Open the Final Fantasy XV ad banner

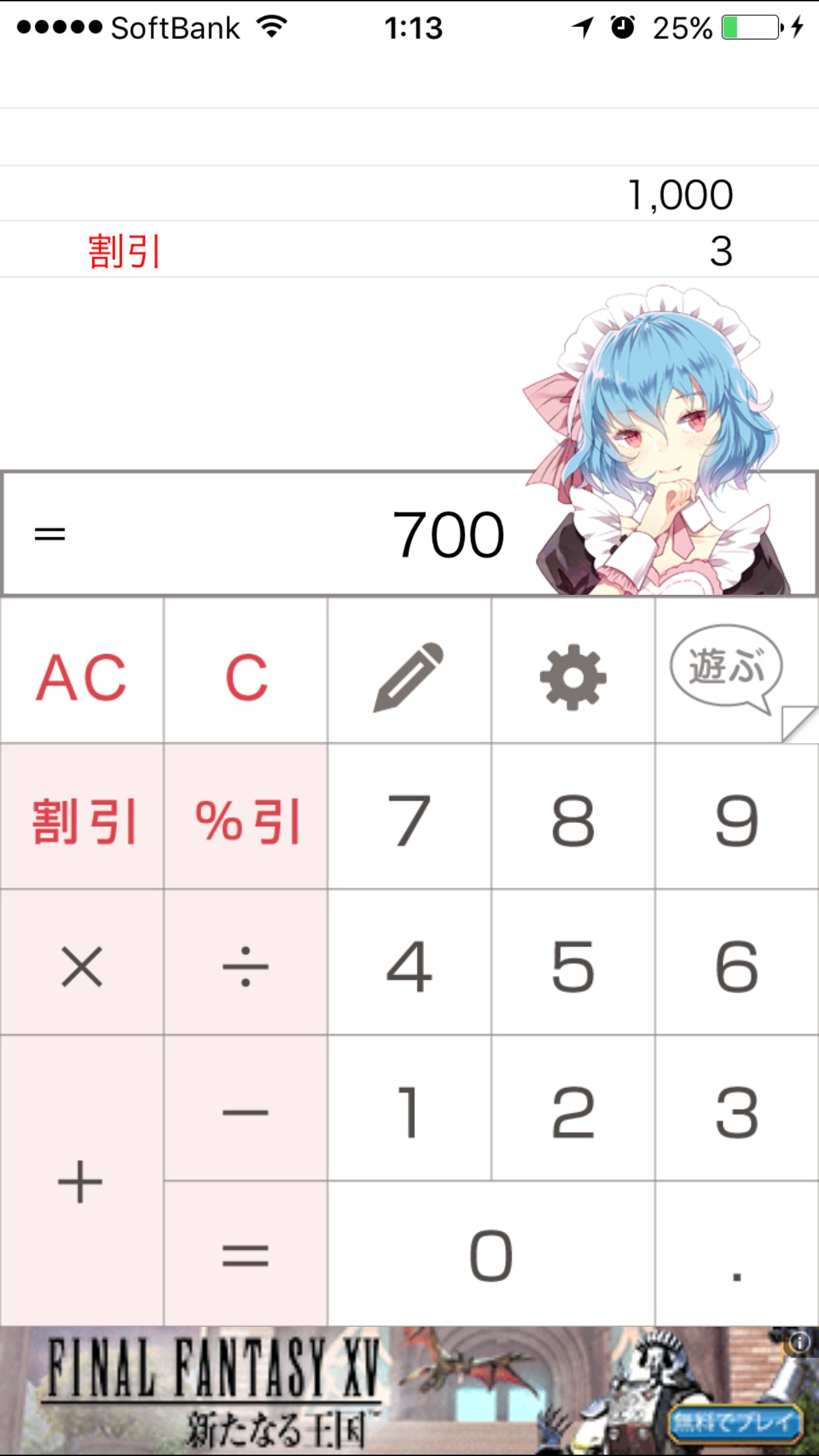[x=409, y=1391]
